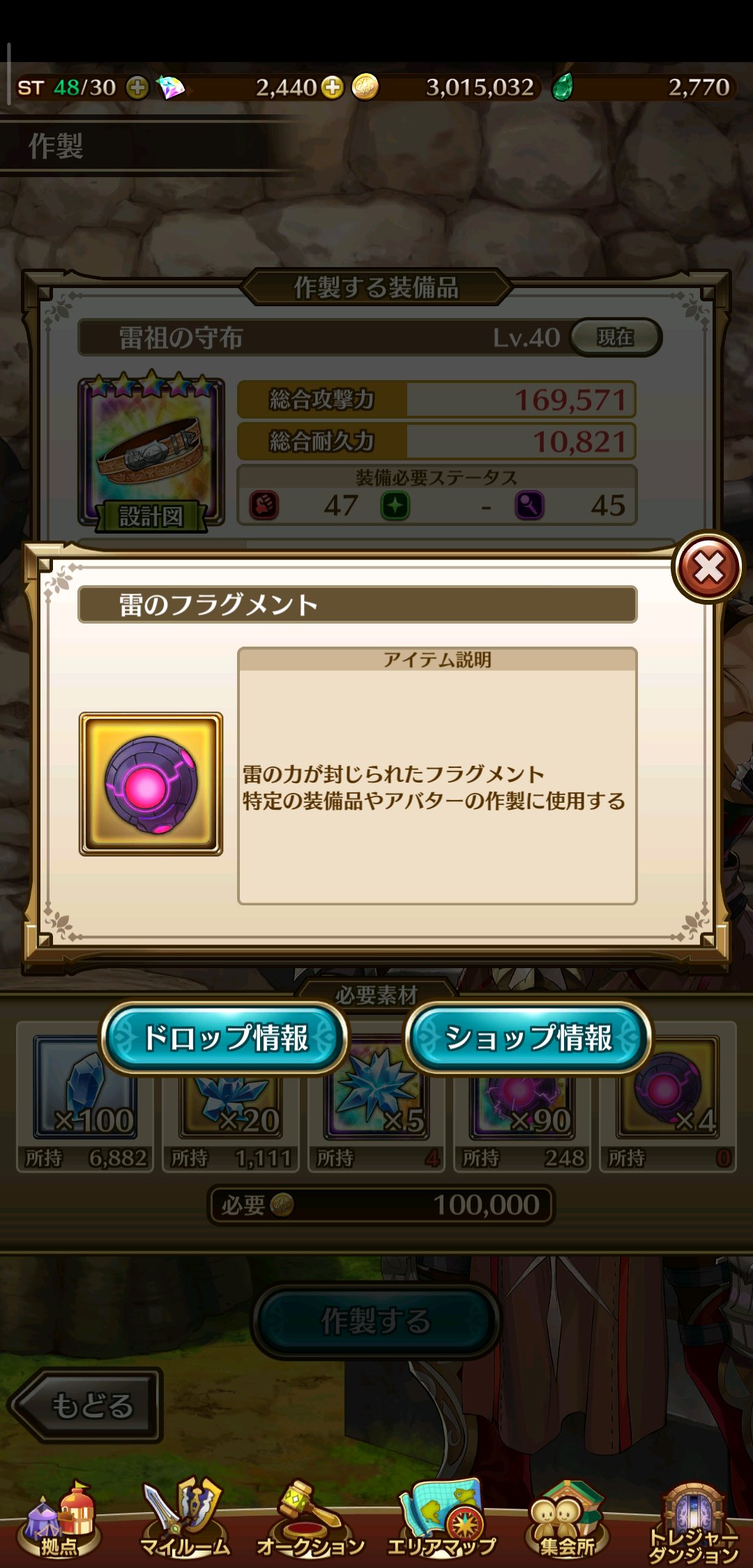Tap the plus icon next to 2,440 gems
753x1568 pixels.
pos(332,88)
